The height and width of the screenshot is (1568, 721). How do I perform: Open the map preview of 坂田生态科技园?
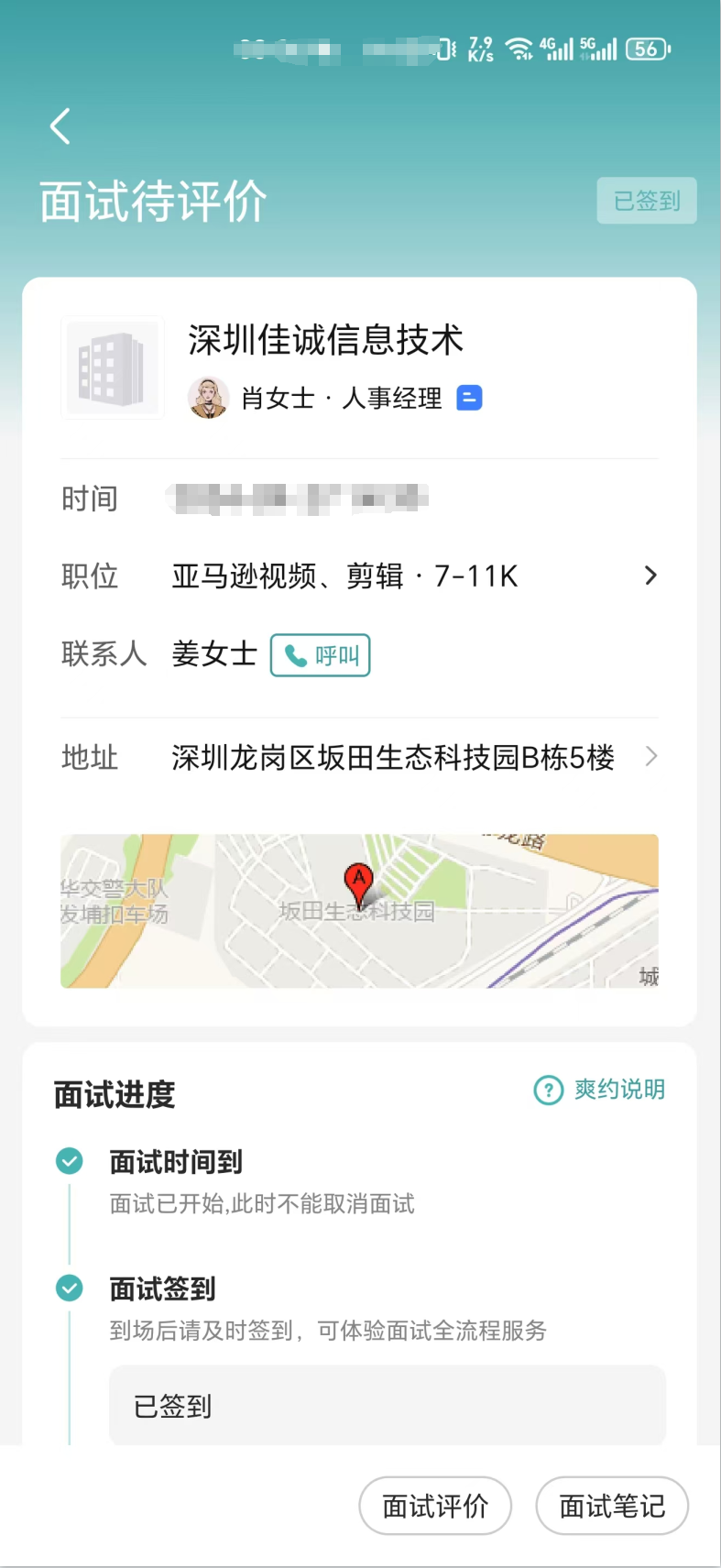(x=359, y=911)
